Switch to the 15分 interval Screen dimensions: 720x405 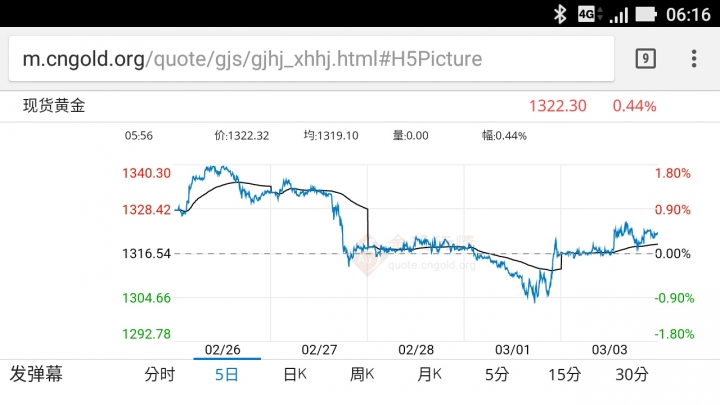point(564,375)
